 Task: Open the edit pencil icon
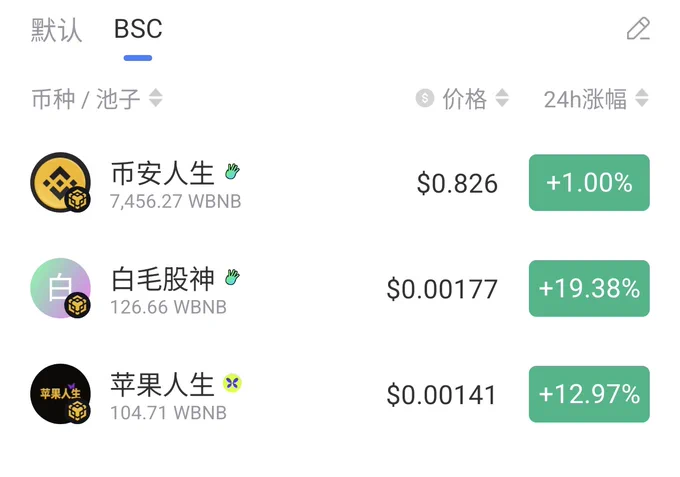tap(638, 29)
